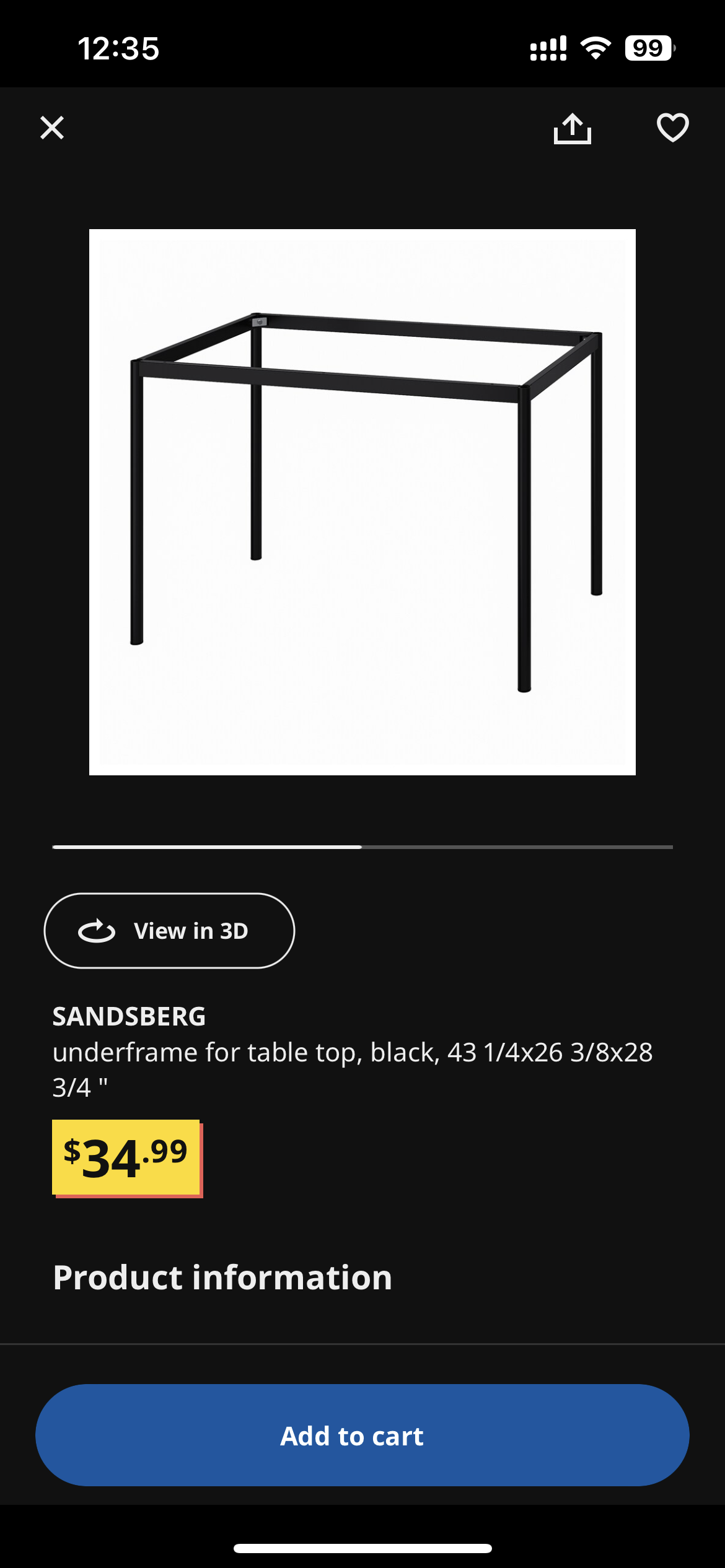This screenshot has width=725, height=1568.
Task: Open the SANDSBERG underframe product image
Action: coord(362,502)
